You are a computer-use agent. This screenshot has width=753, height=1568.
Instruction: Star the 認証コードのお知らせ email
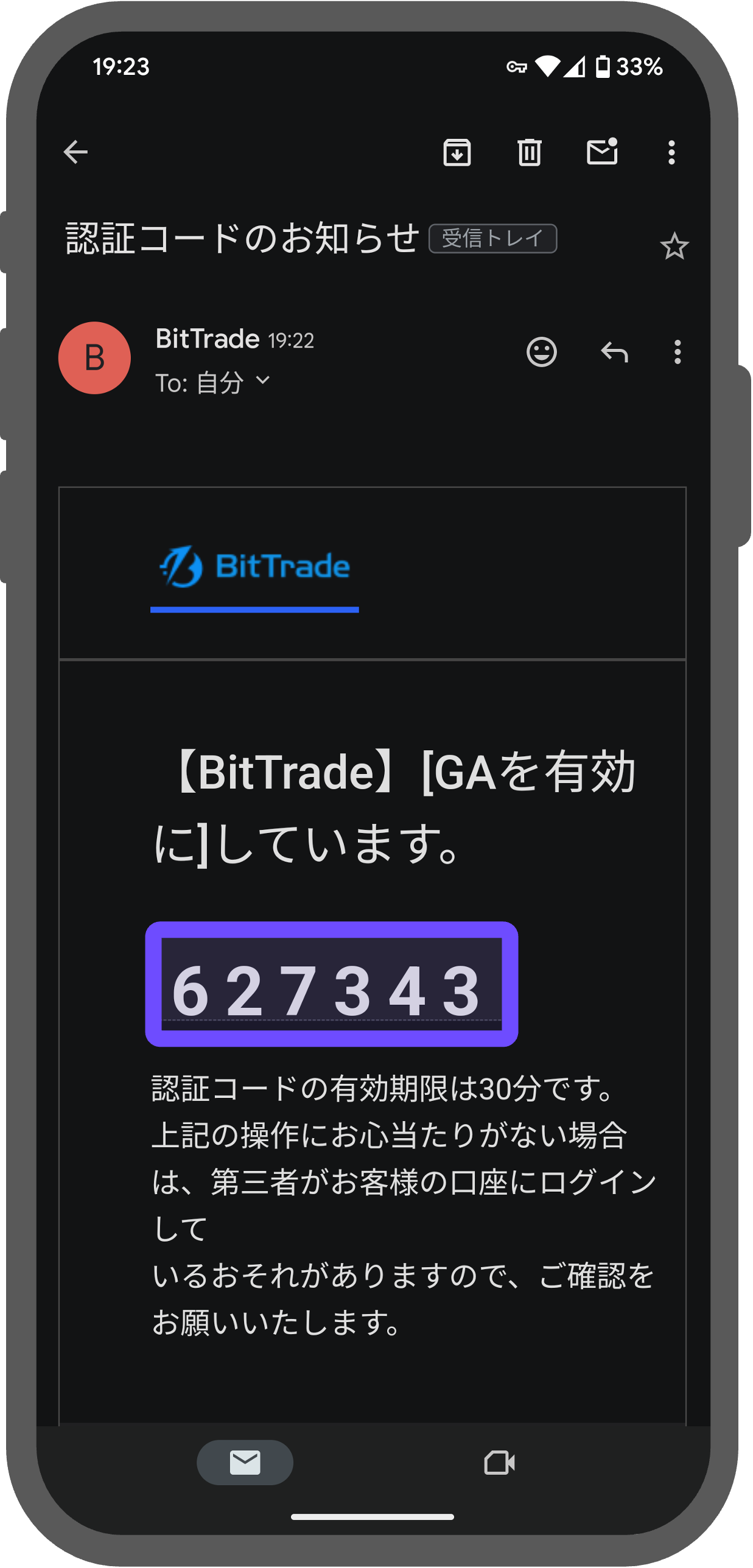coord(674,247)
